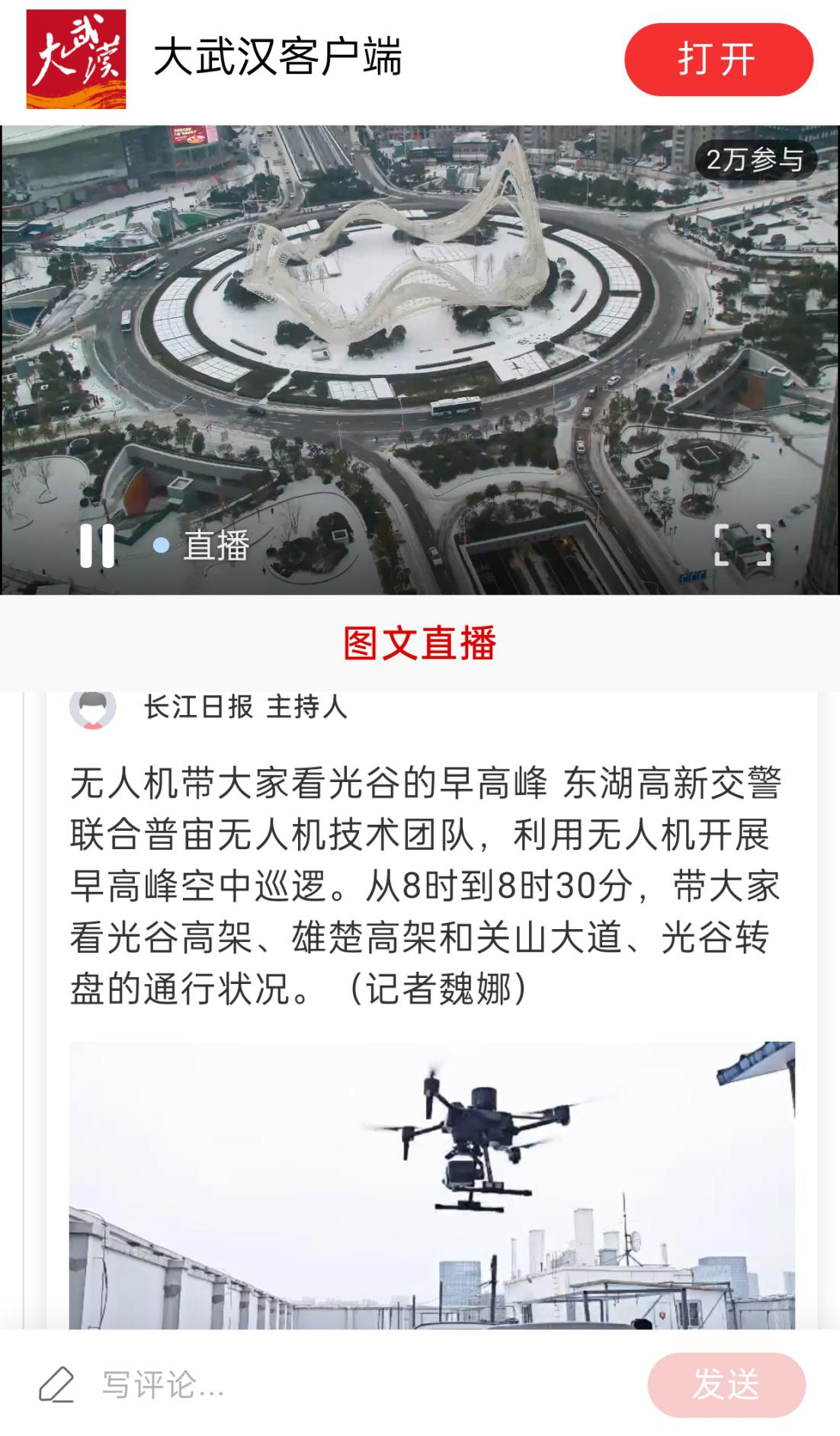840x1436 pixels.
Task: Open the 写评论 comment field
Action: (x=305, y=1384)
